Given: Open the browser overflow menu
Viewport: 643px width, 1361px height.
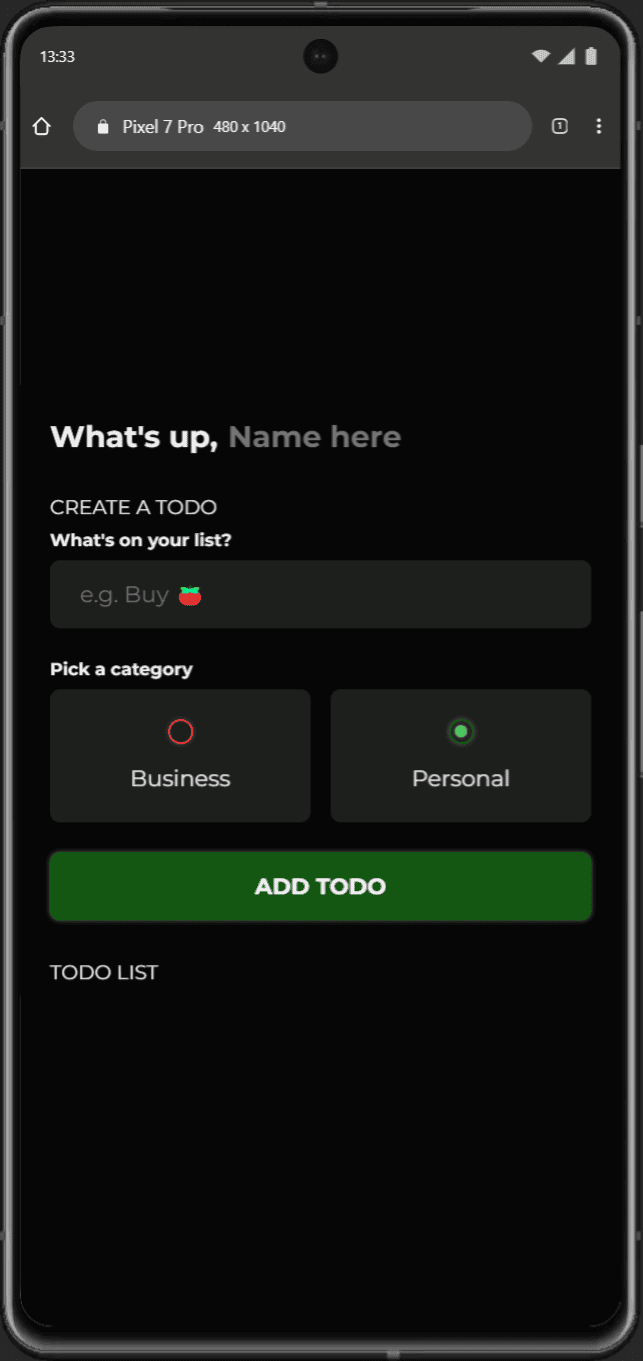Looking at the screenshot, I should coord(599,126).
